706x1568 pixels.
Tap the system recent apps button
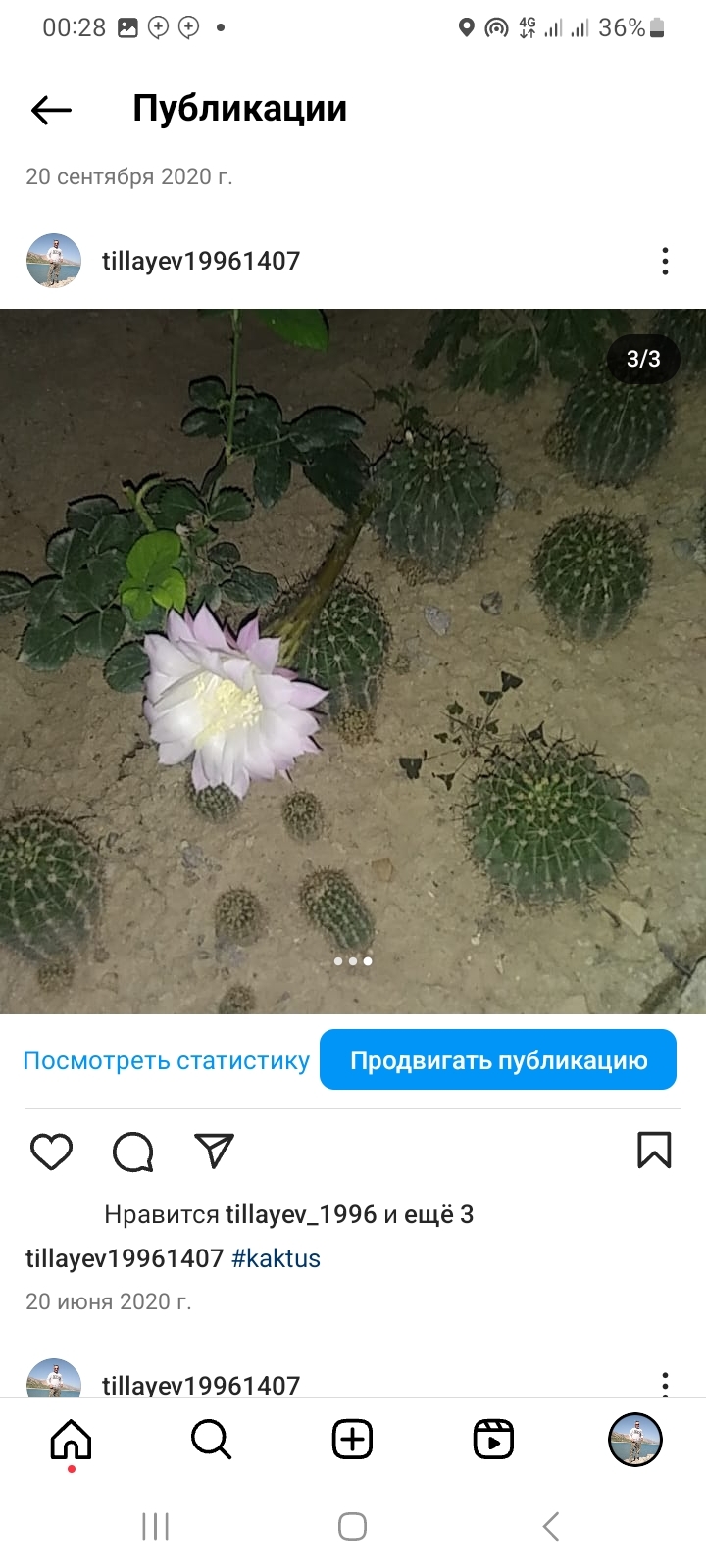pyautogui.click(x=155, y=1526)
